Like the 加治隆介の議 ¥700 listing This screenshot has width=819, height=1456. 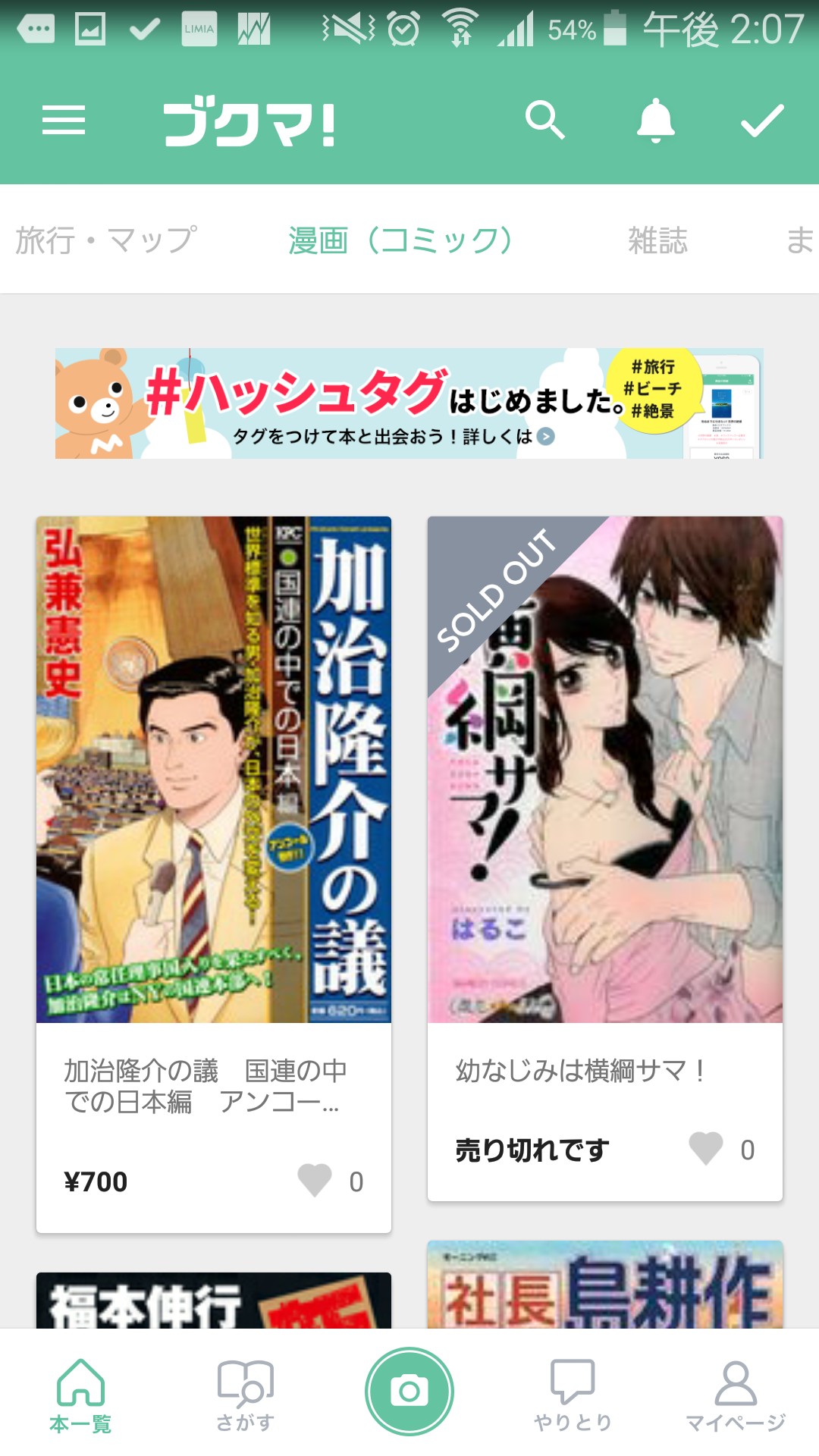click(315, 1181)
